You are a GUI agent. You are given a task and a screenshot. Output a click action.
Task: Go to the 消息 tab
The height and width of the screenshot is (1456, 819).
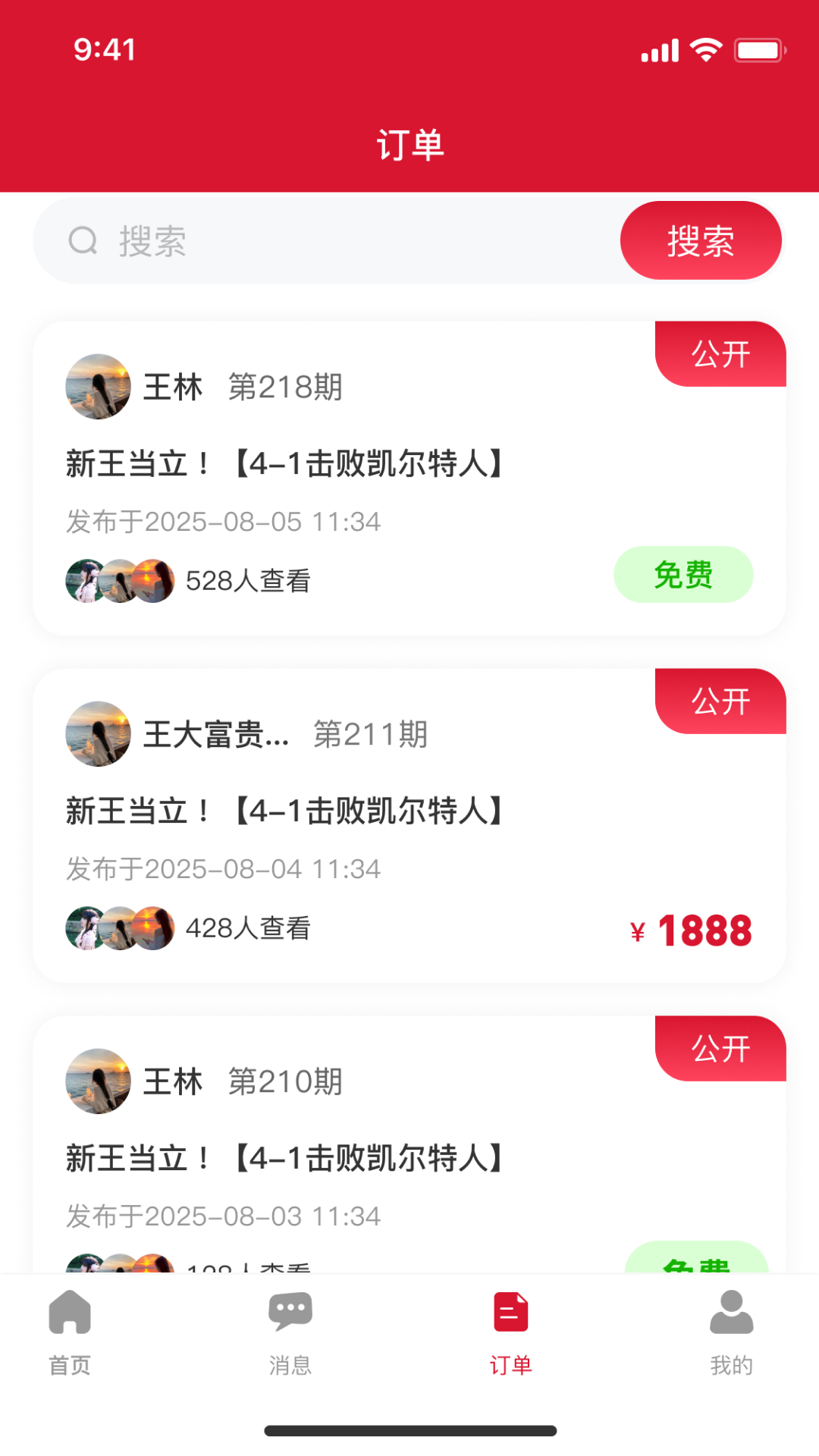tap(290, 1332)
